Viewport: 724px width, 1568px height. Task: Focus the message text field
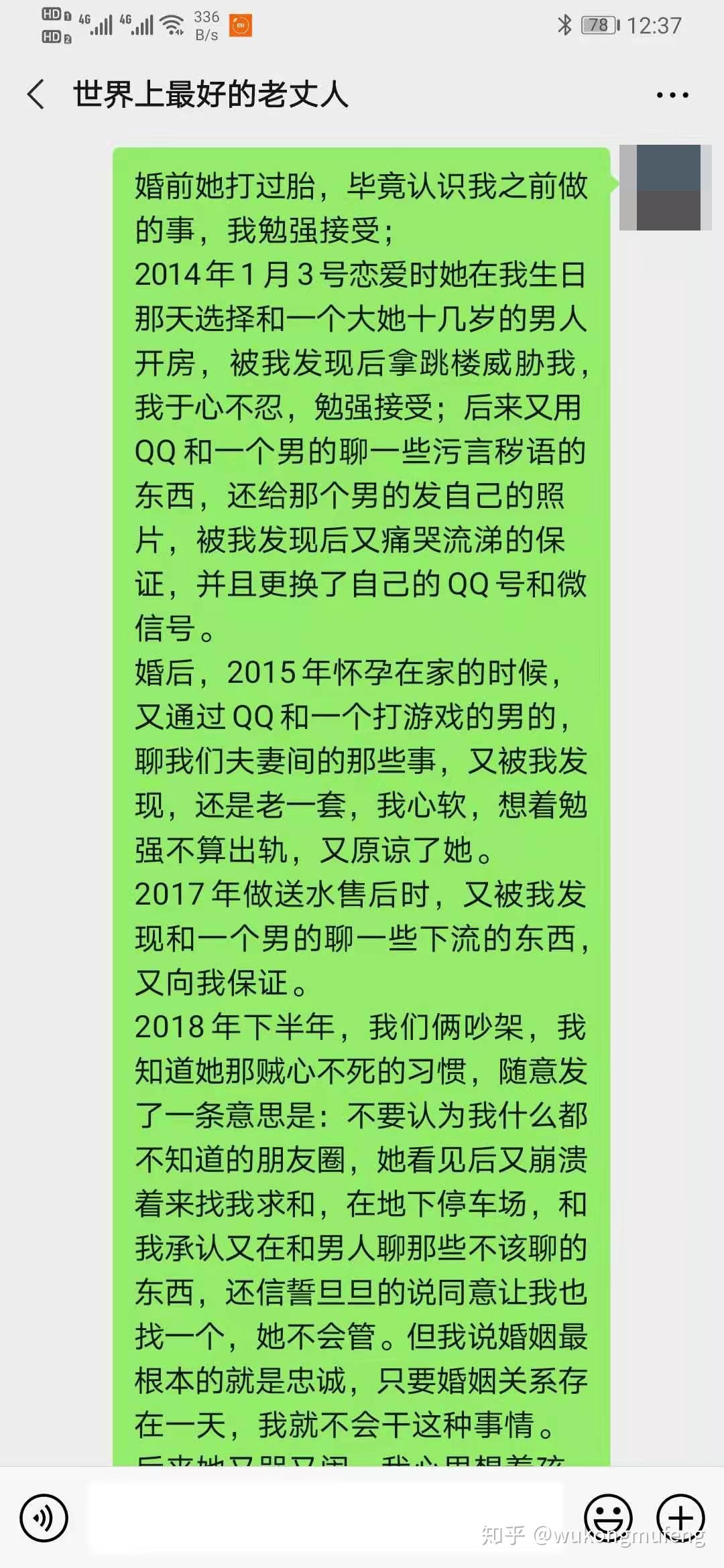pyautogui.click(x=326, y=1518)
